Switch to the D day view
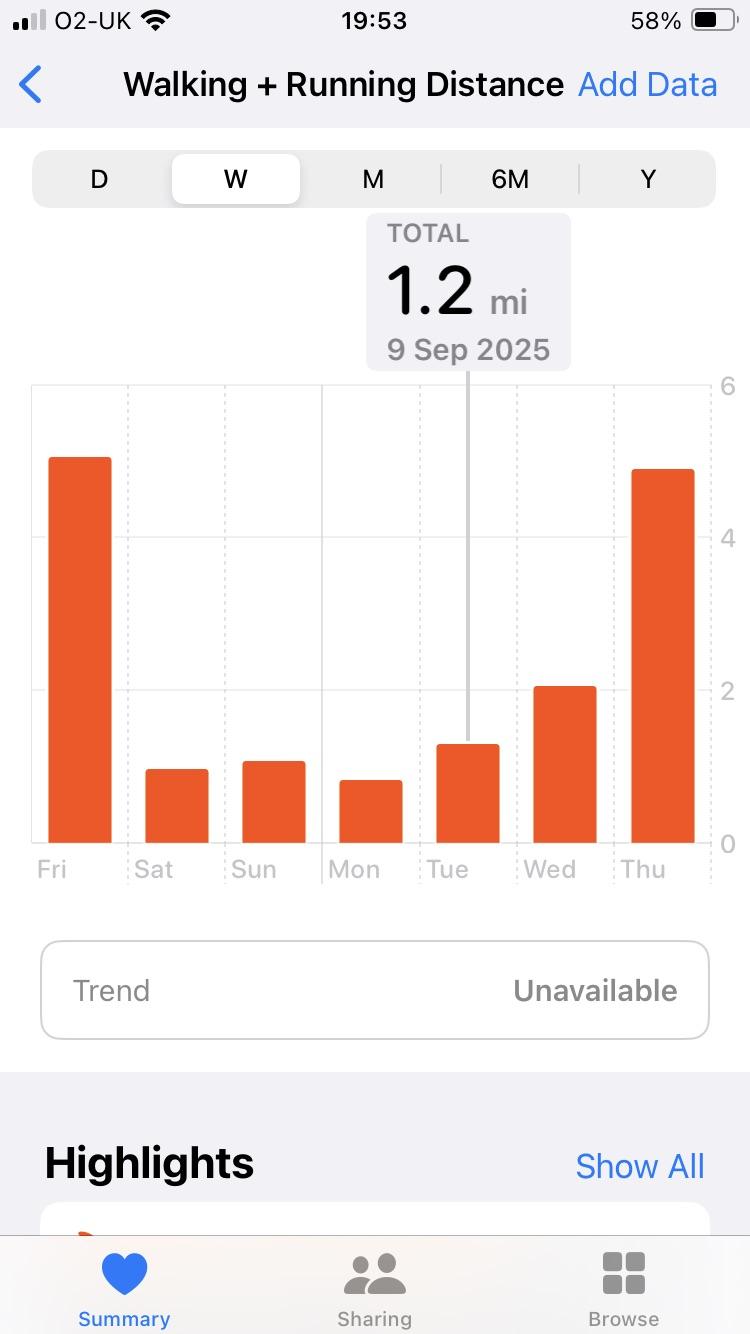The height and width of the screenshot is (1334, 750). [x=99, y=179]
